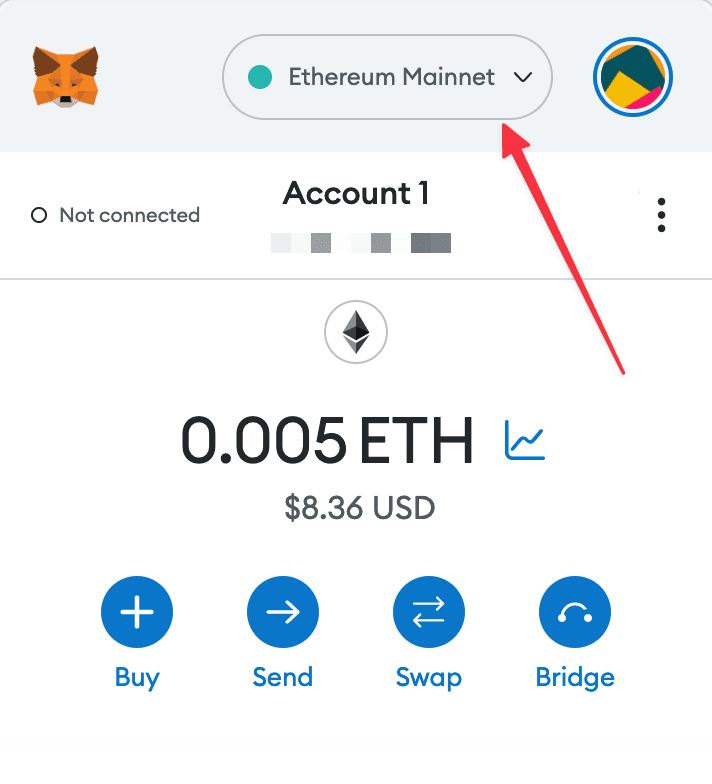Send ETH from this account
Image resolution: width=712 pixels, height=784 pixels.
click(x=283, y=613)
